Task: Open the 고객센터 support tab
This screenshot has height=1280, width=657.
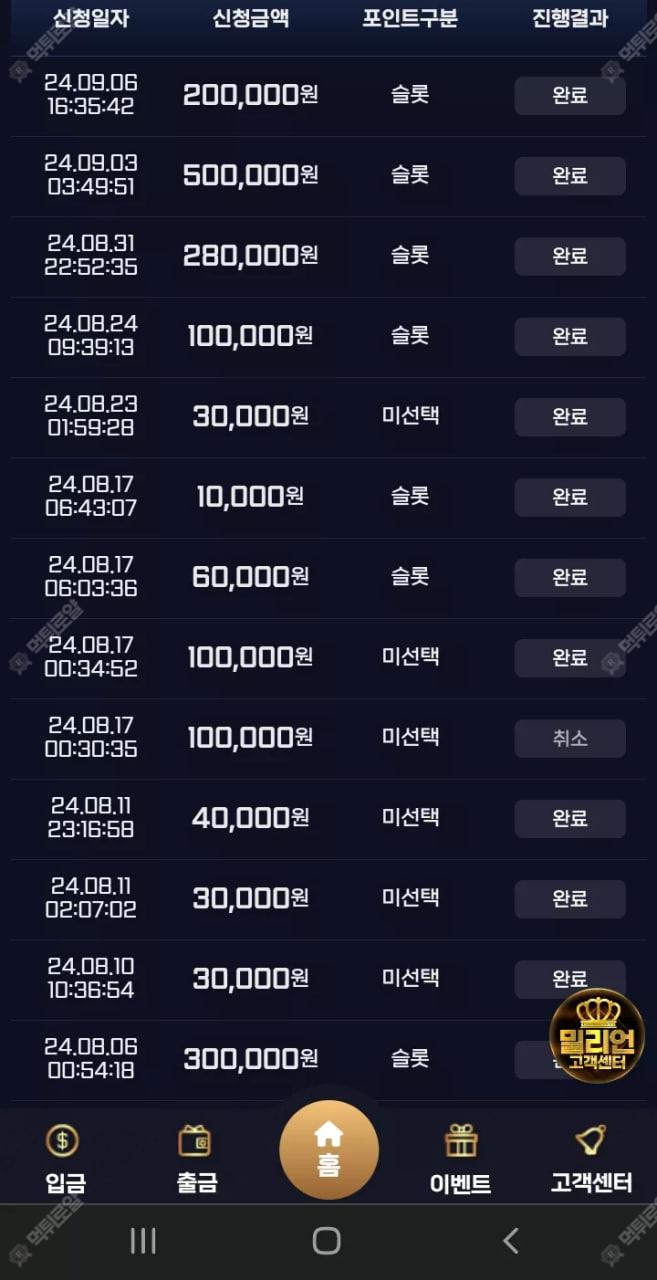Action: tap(591, 1158)
